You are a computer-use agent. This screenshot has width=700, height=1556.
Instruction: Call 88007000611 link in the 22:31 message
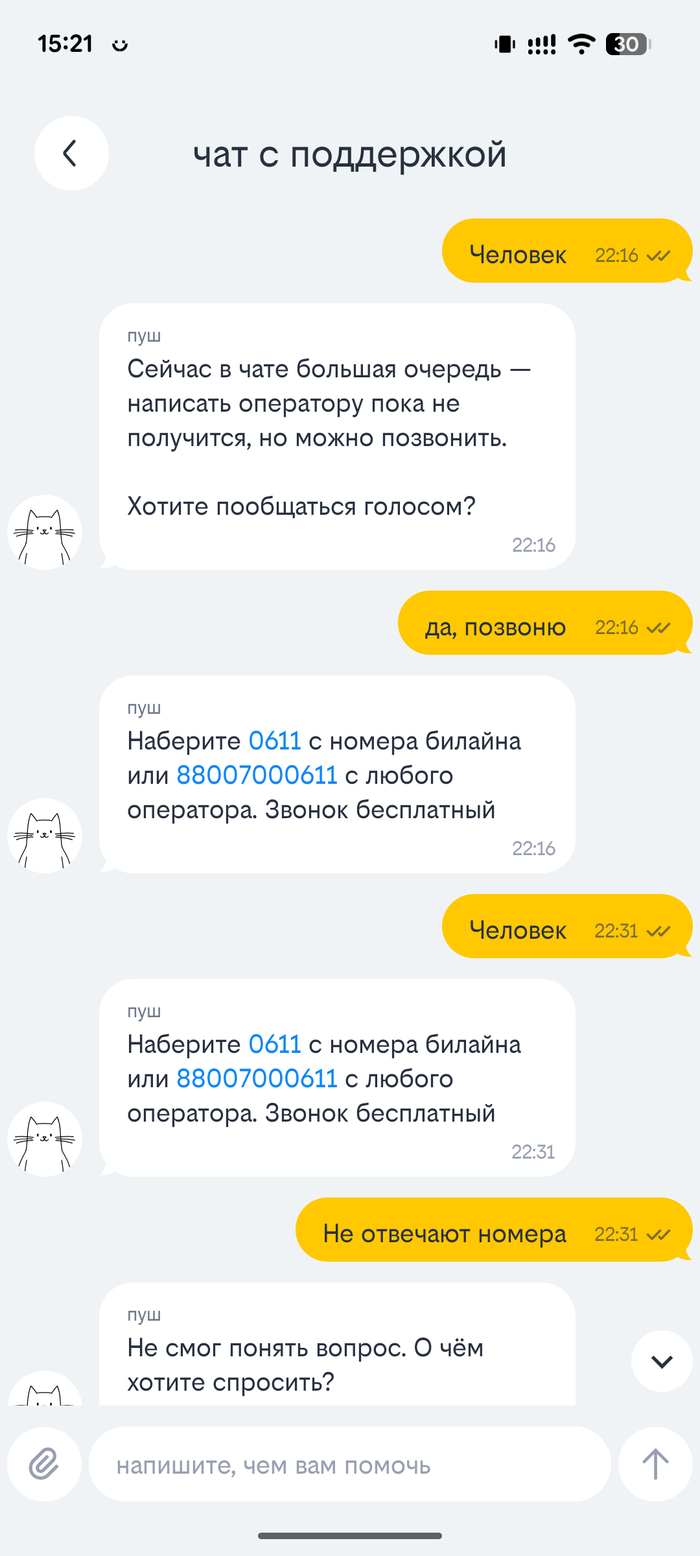(x=257, y=1079)
